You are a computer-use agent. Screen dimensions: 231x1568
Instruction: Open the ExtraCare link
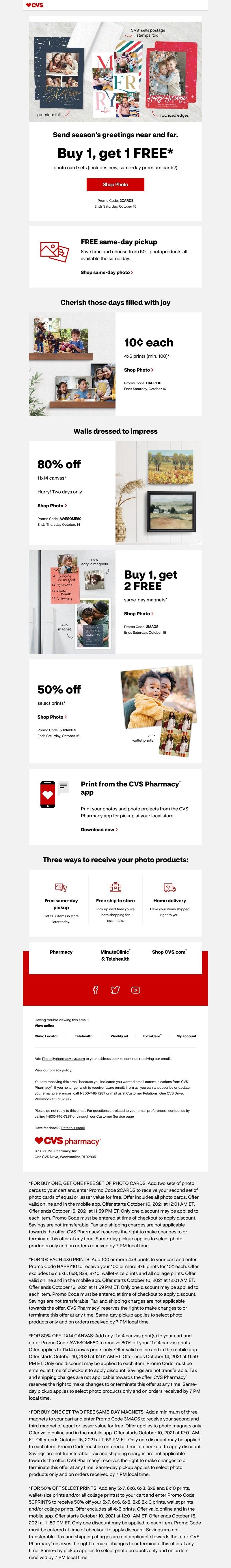point(152,1036)
